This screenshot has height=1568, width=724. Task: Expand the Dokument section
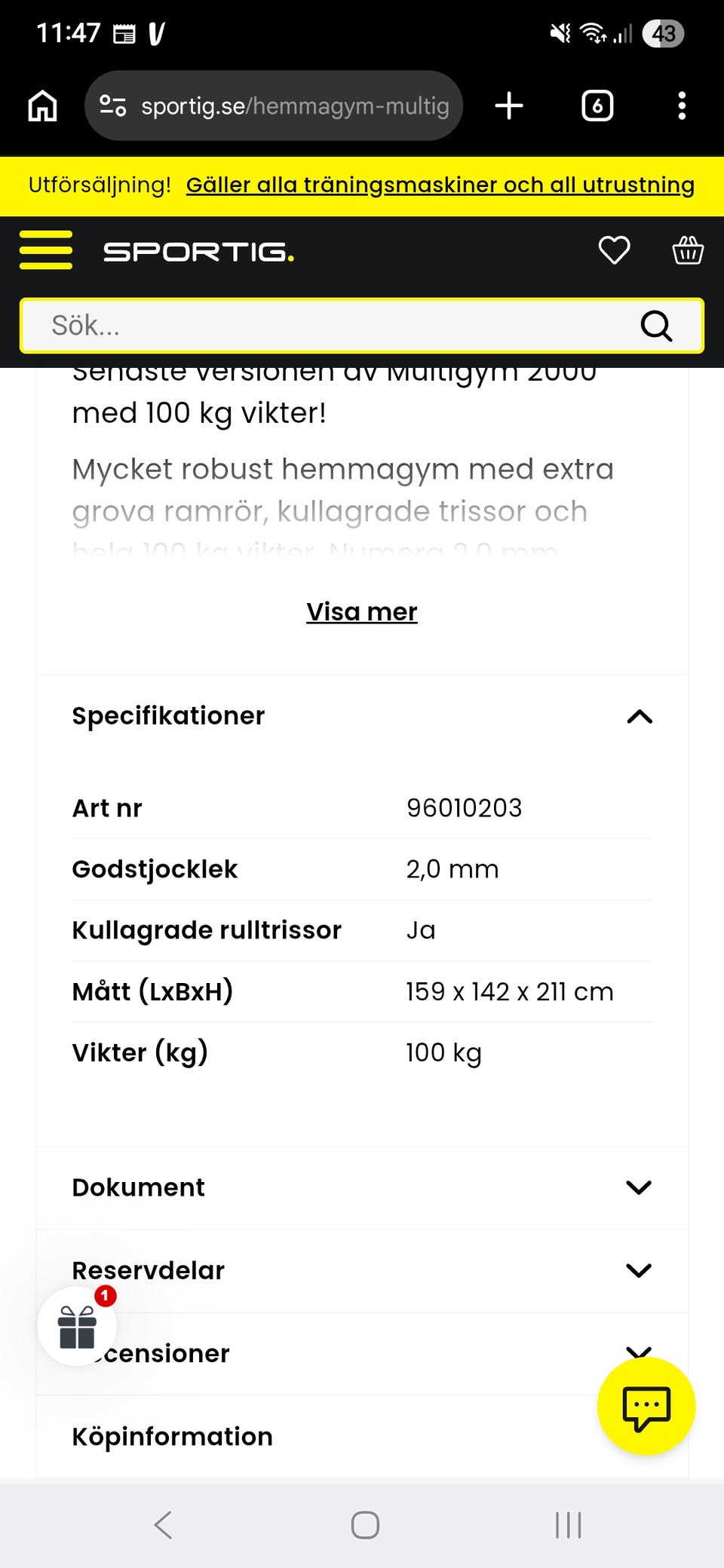pyautogui.click(x=362, y=1187)
